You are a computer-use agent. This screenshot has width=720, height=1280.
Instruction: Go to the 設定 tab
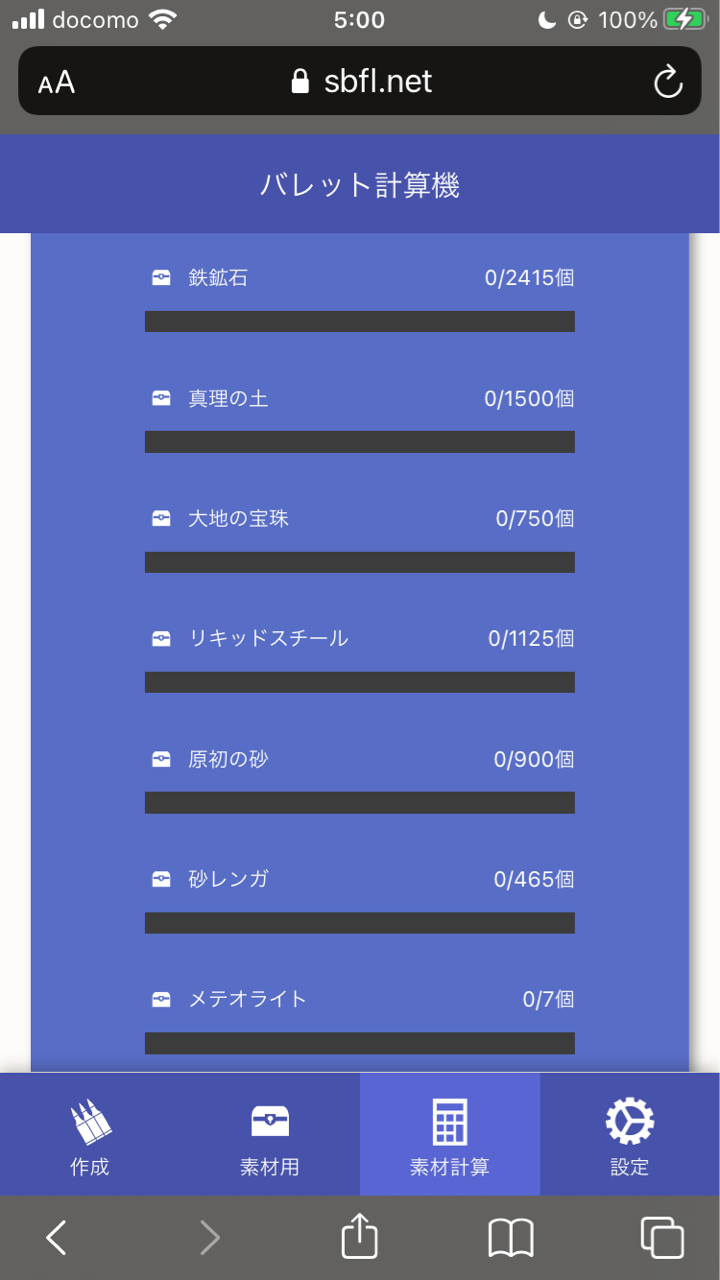[x=630, y=1135]
